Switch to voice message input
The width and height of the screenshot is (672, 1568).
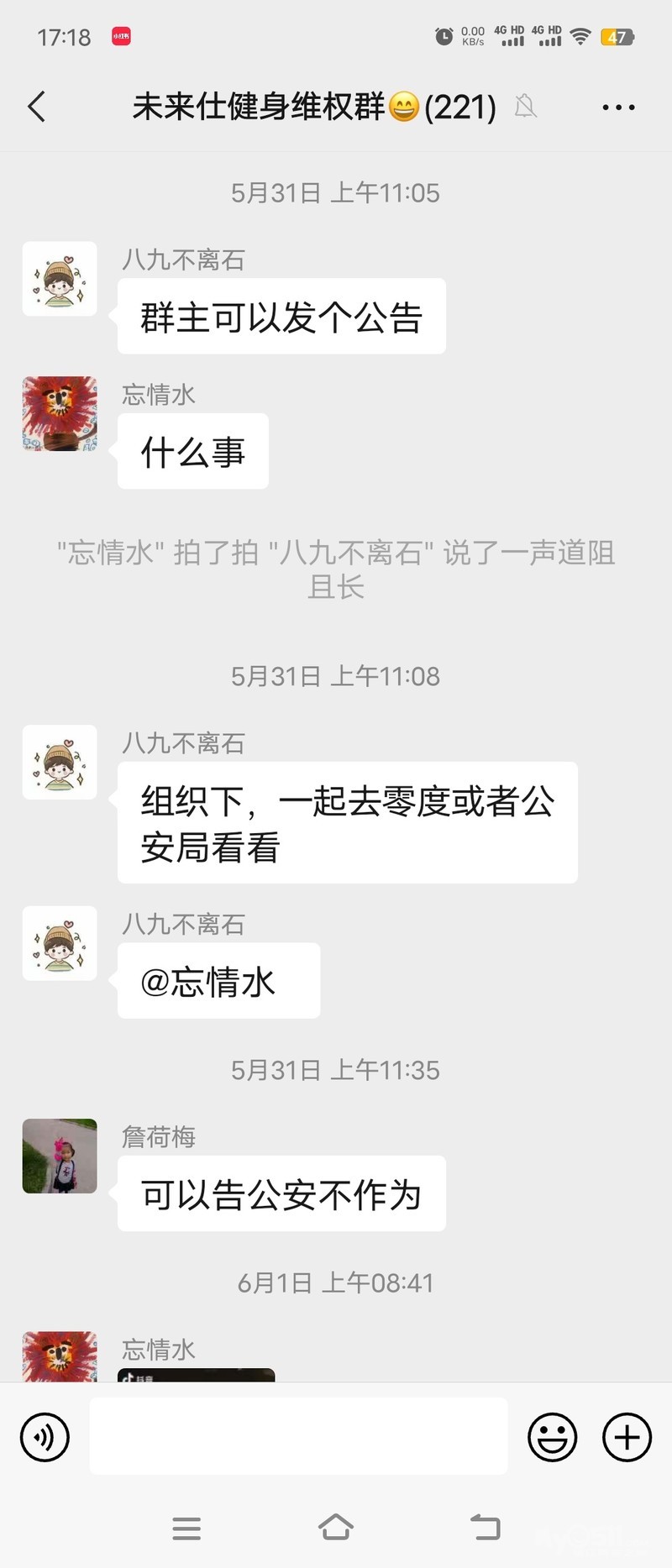coord(45,1437)
